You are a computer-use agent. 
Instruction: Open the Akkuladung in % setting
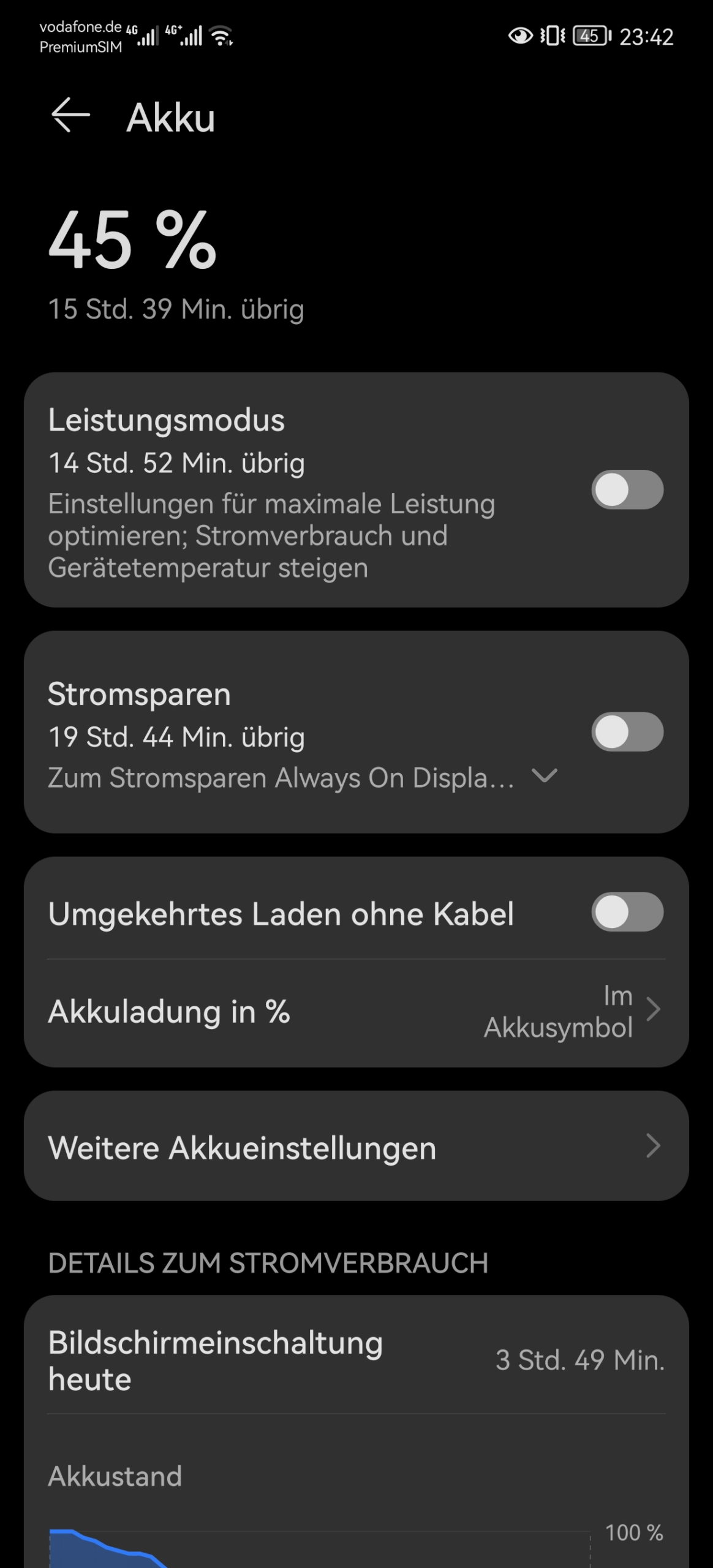(356, 1012)
